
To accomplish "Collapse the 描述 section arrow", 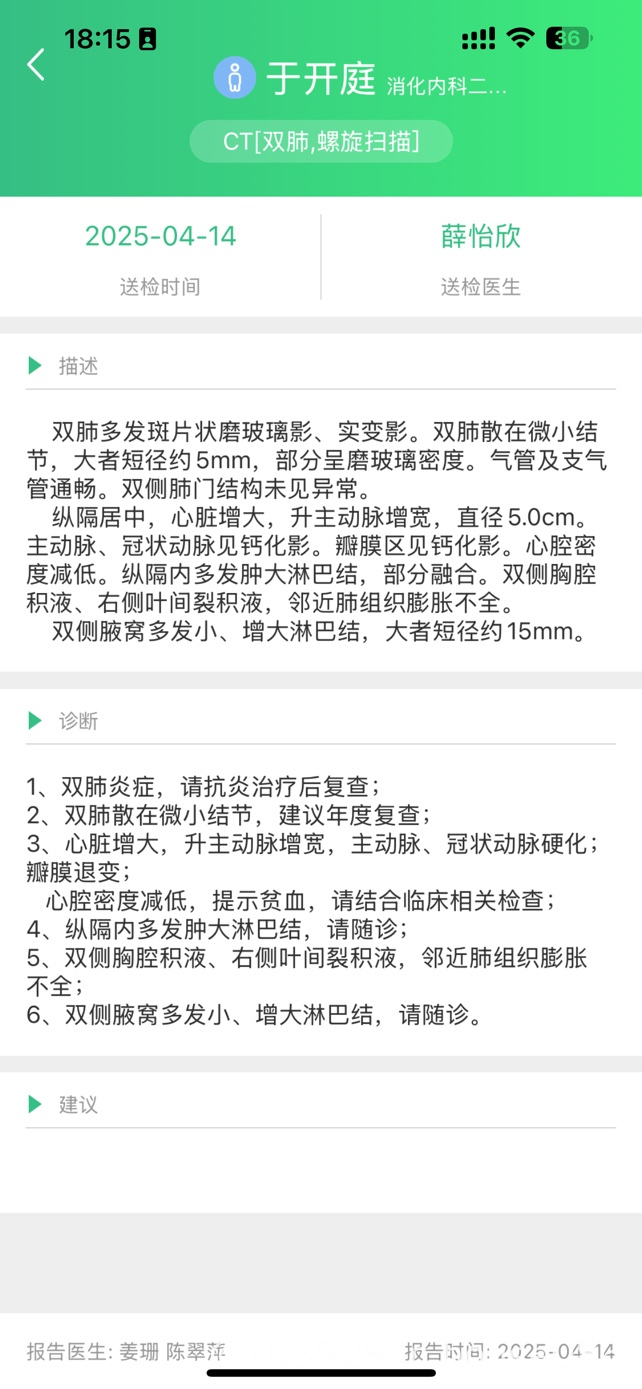I will pos(35,366).
